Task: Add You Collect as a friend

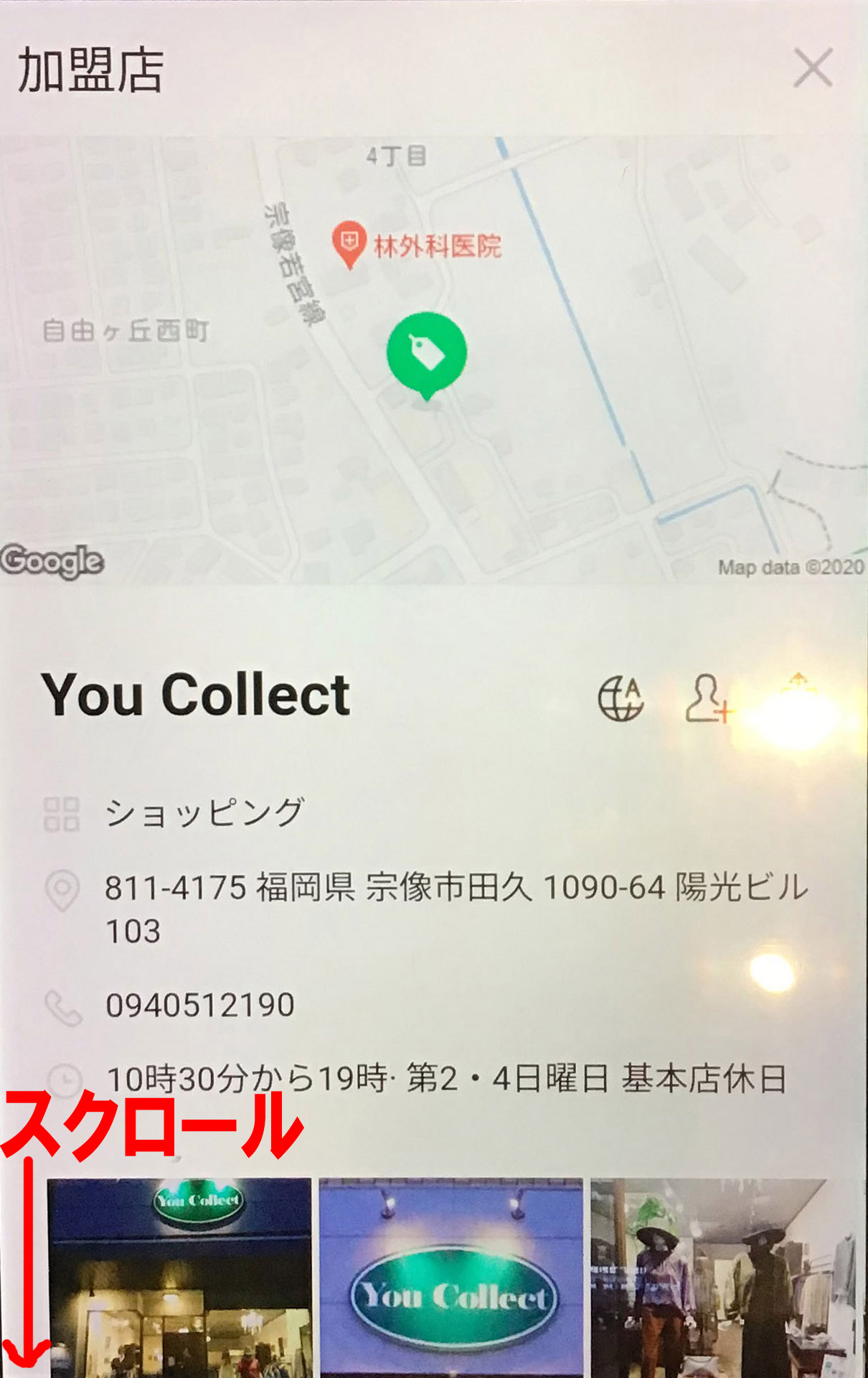Action: click(x=706, y=698)
